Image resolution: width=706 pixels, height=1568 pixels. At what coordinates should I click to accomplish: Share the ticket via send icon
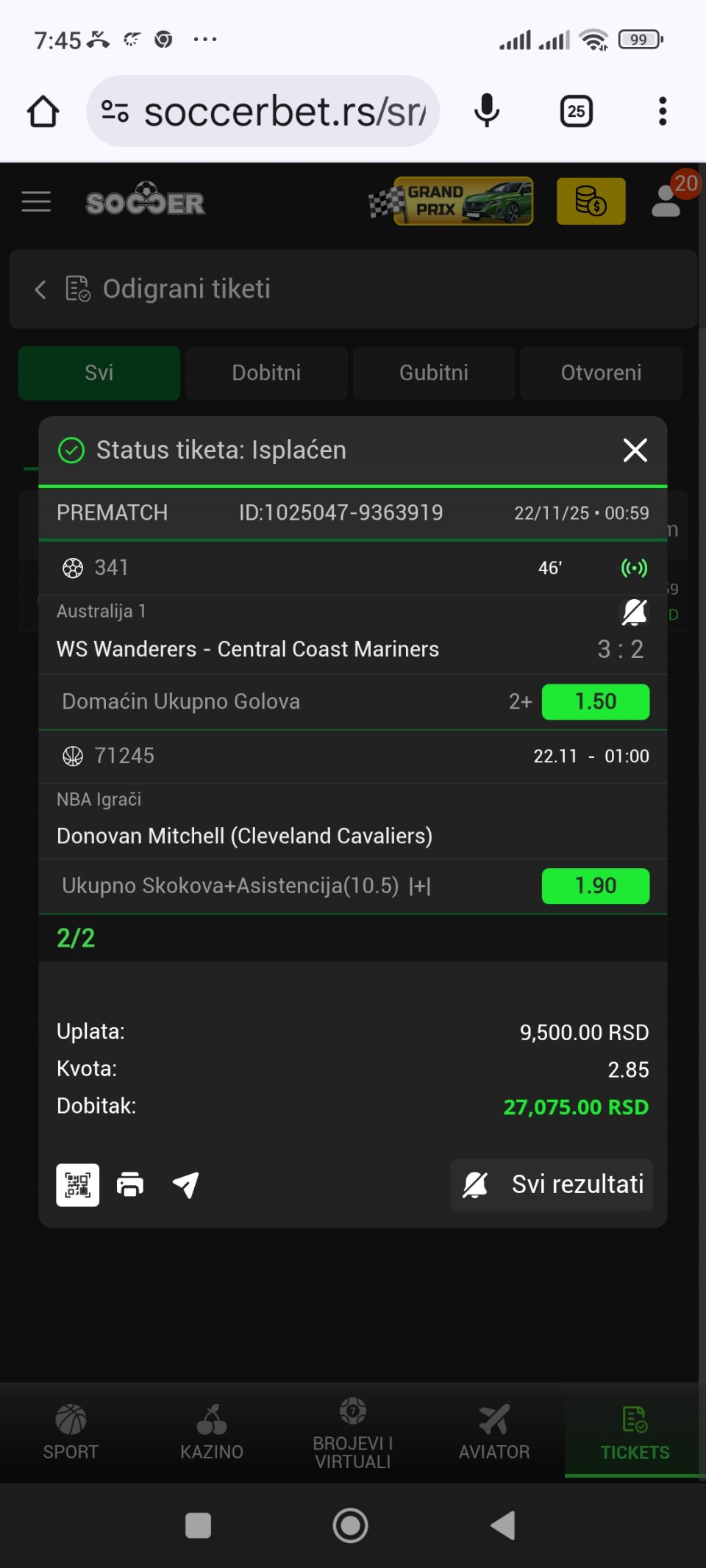click(185, 1184)
